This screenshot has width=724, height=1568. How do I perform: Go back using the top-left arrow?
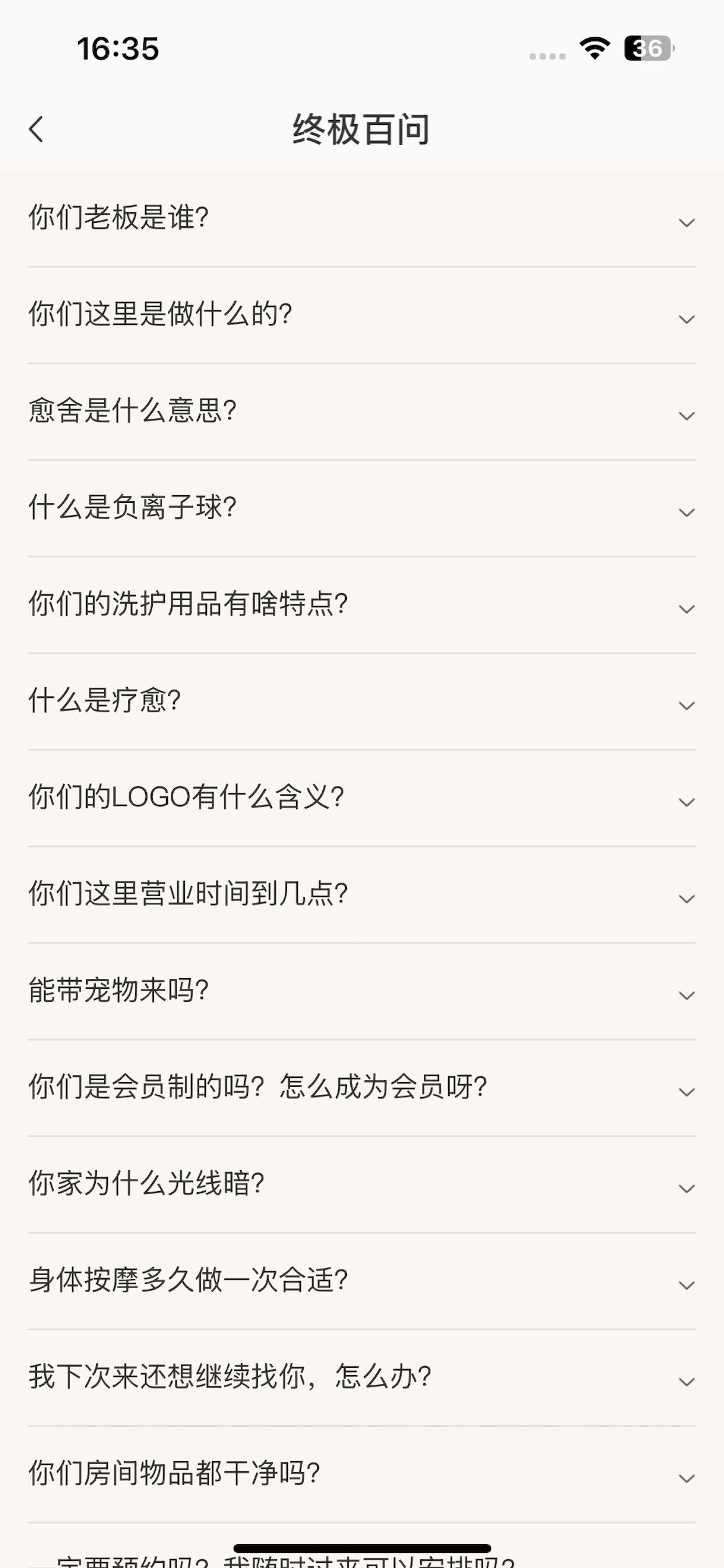37,129
